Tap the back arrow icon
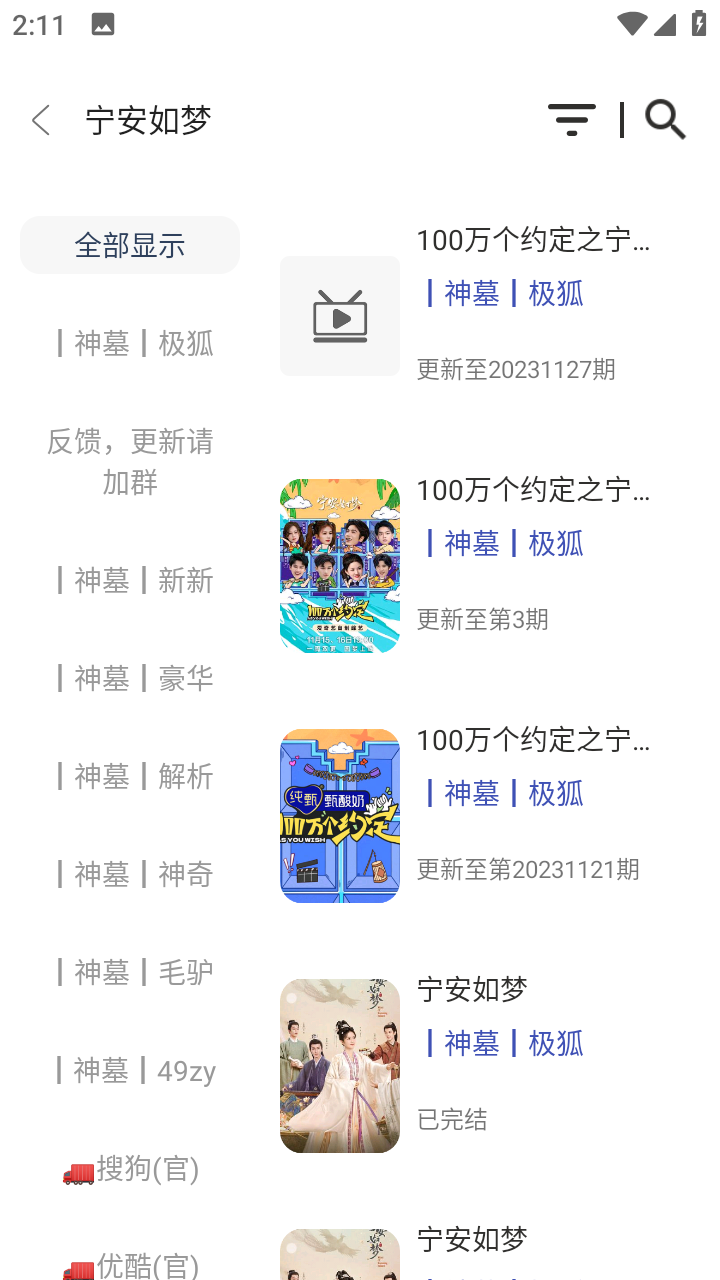Screen dimensions: 720x1280 tap(39, 119)
